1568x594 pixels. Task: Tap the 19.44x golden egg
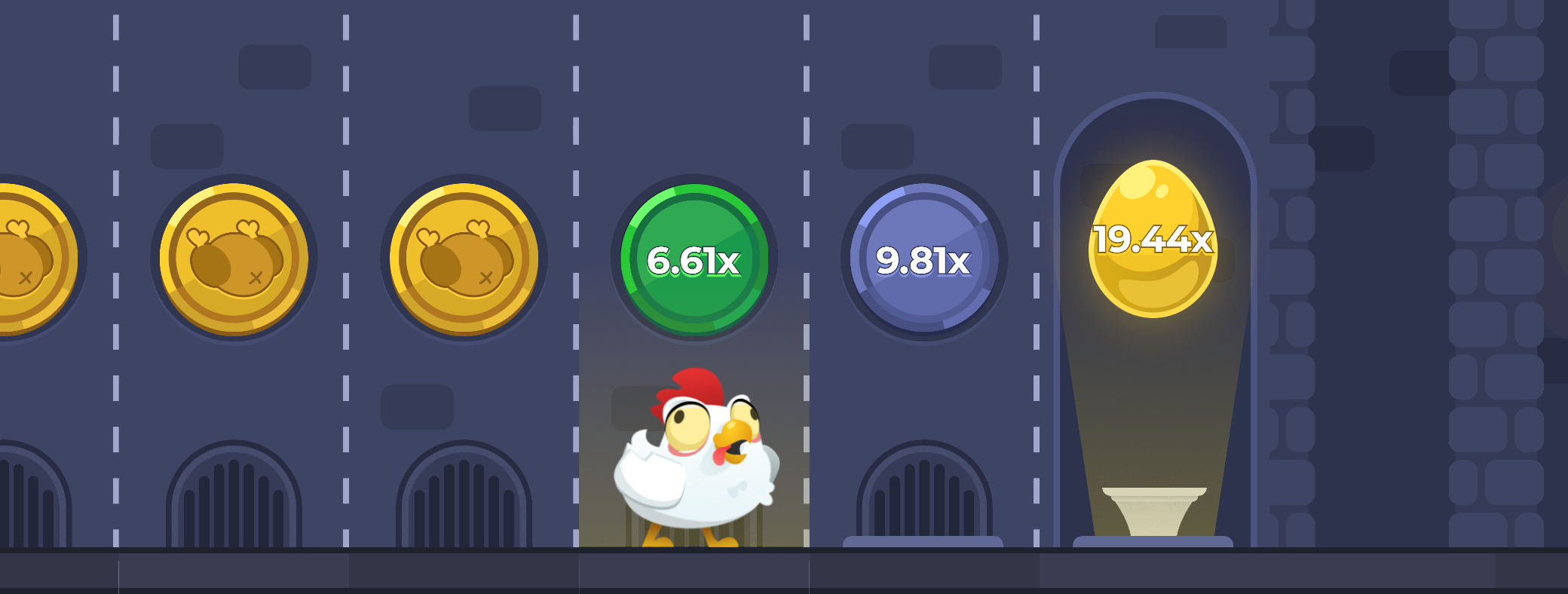point(1153,239)
